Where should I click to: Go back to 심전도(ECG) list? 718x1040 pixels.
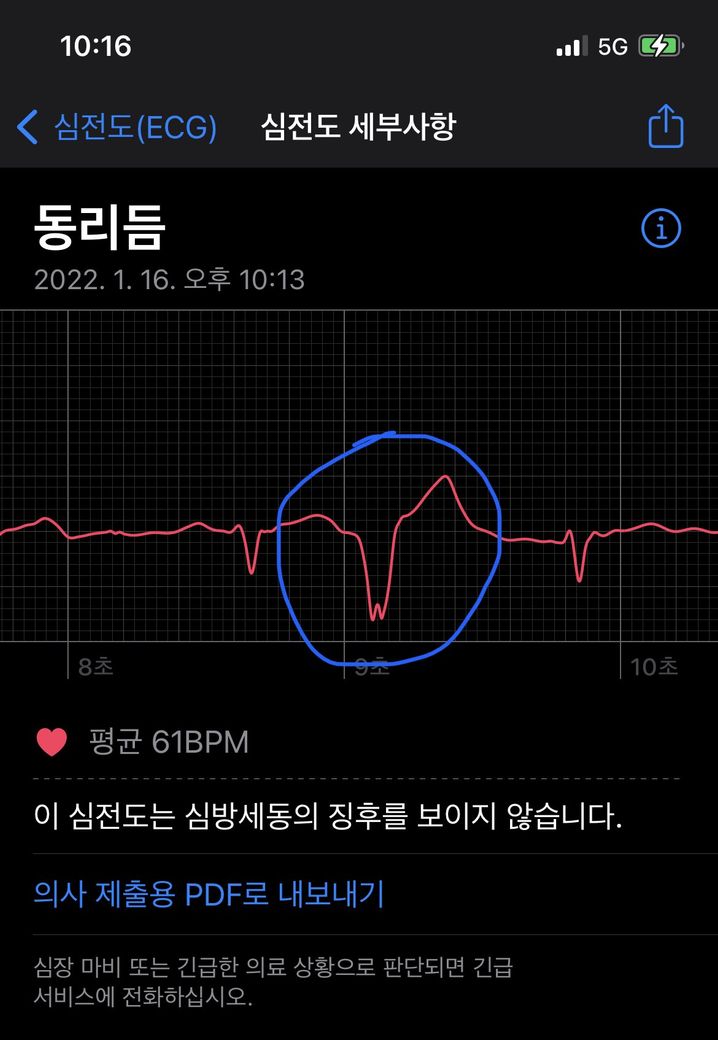point(117,128)
